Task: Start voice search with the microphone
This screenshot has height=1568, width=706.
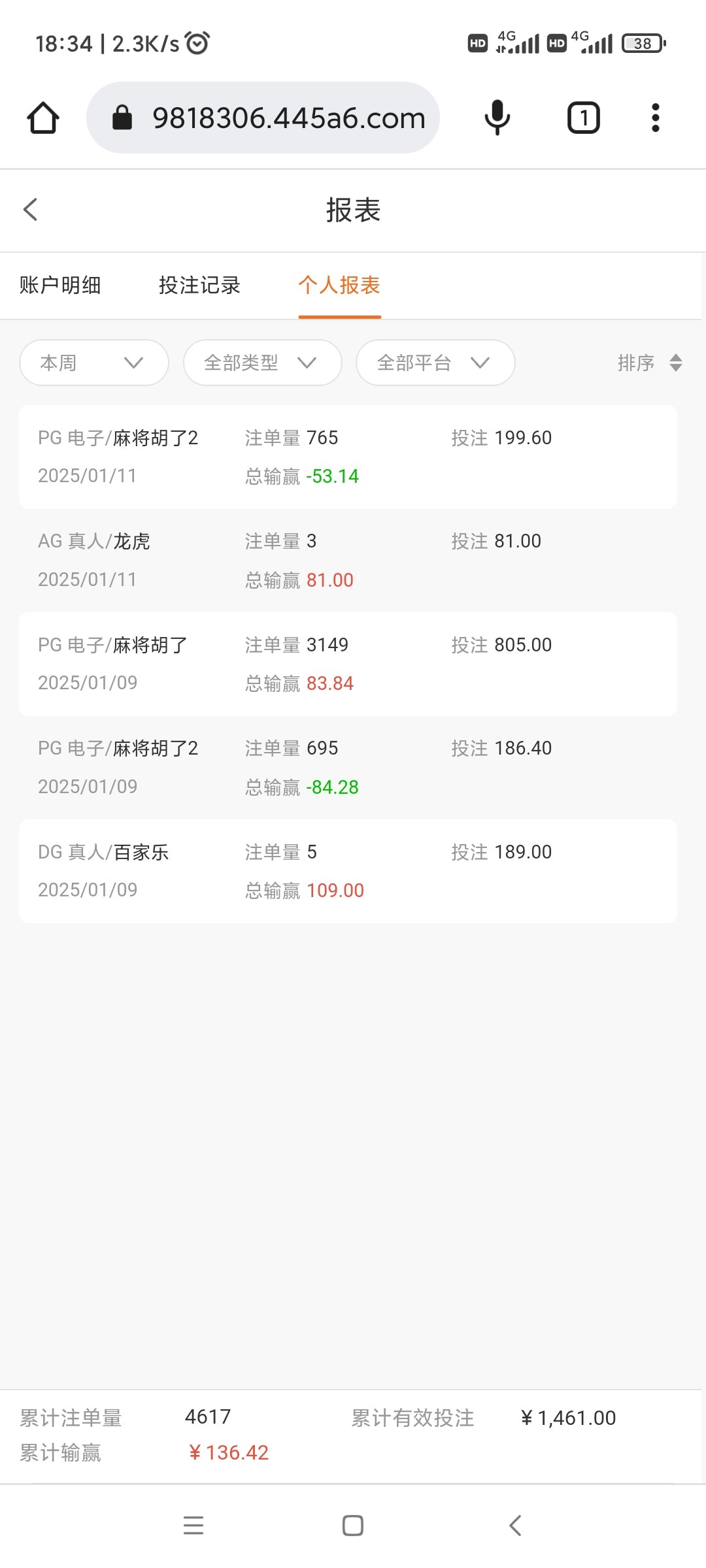Action: [x=497, y=118]
